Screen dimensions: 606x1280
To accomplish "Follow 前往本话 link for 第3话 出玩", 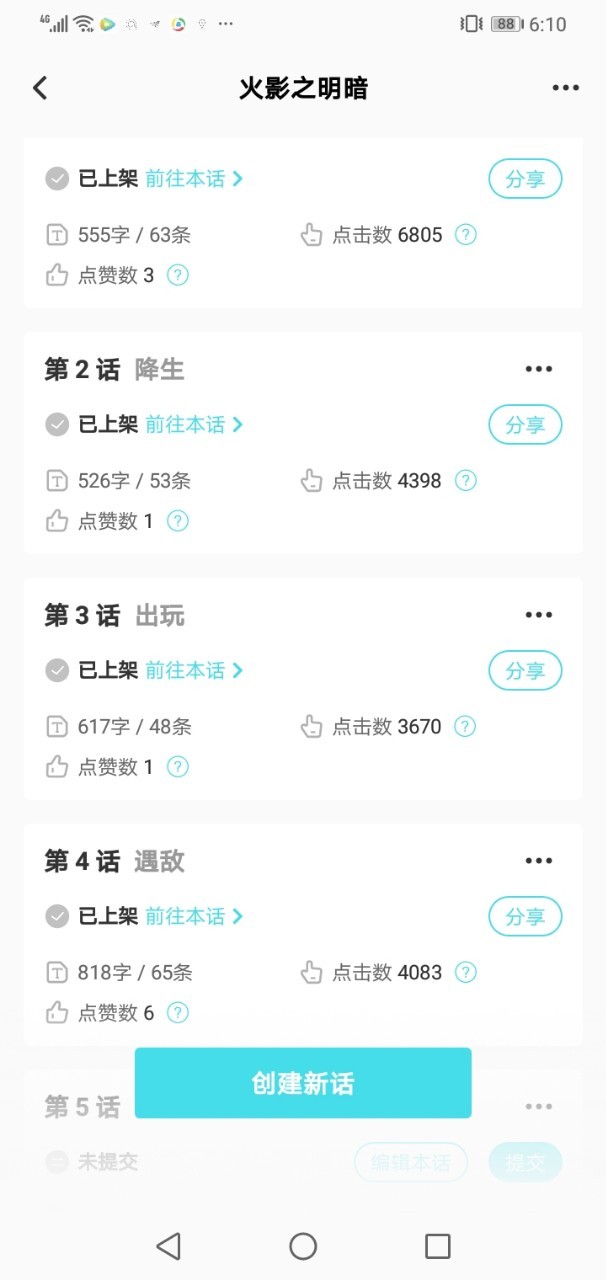I will (194, 671).
